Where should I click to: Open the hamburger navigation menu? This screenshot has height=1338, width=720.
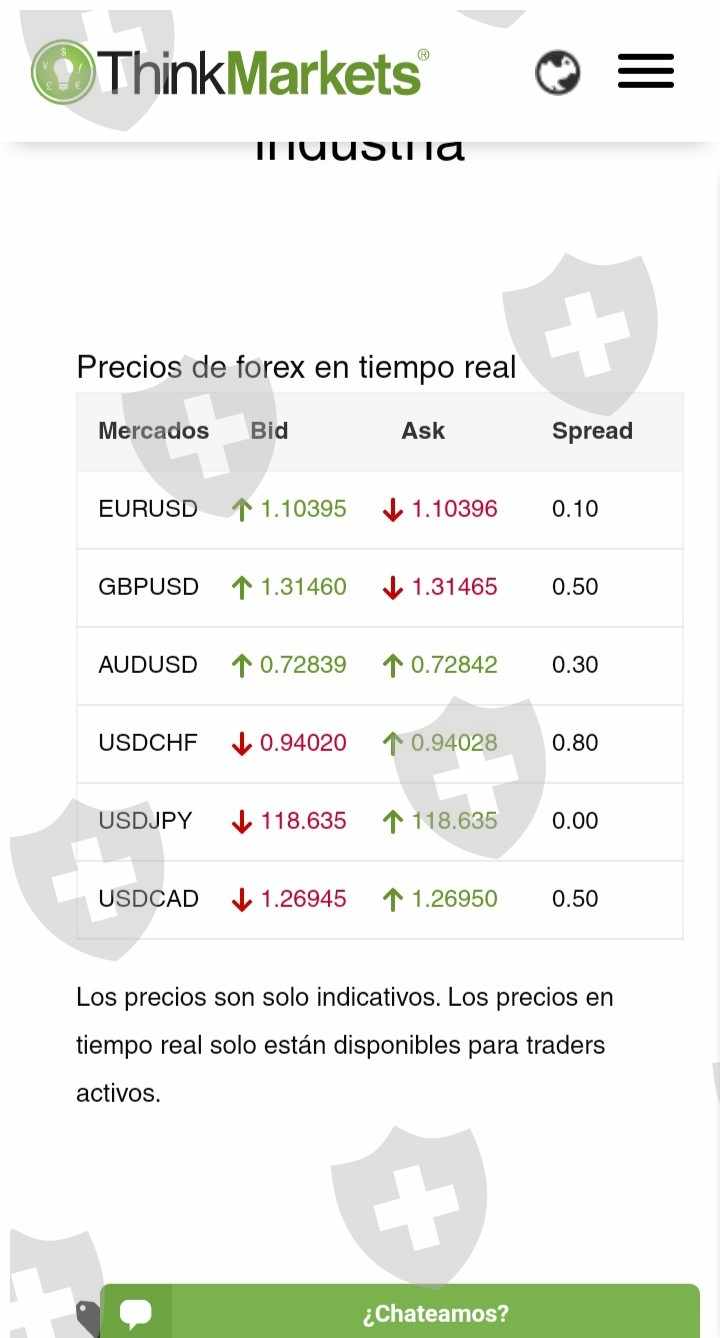tap(645, 72)
